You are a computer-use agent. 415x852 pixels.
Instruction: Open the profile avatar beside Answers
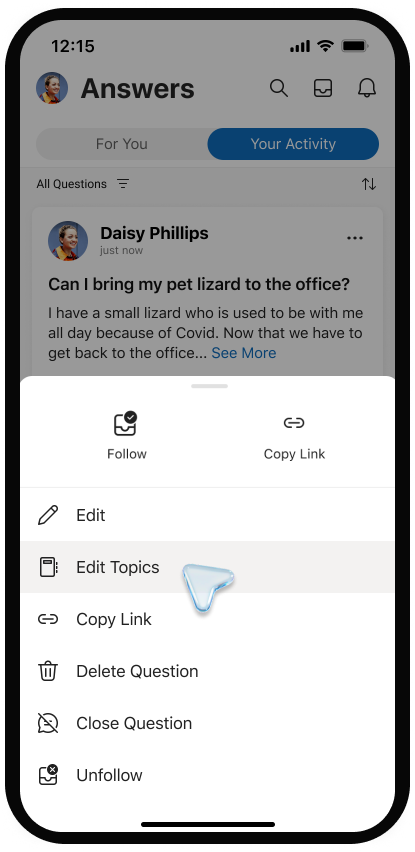52,88
